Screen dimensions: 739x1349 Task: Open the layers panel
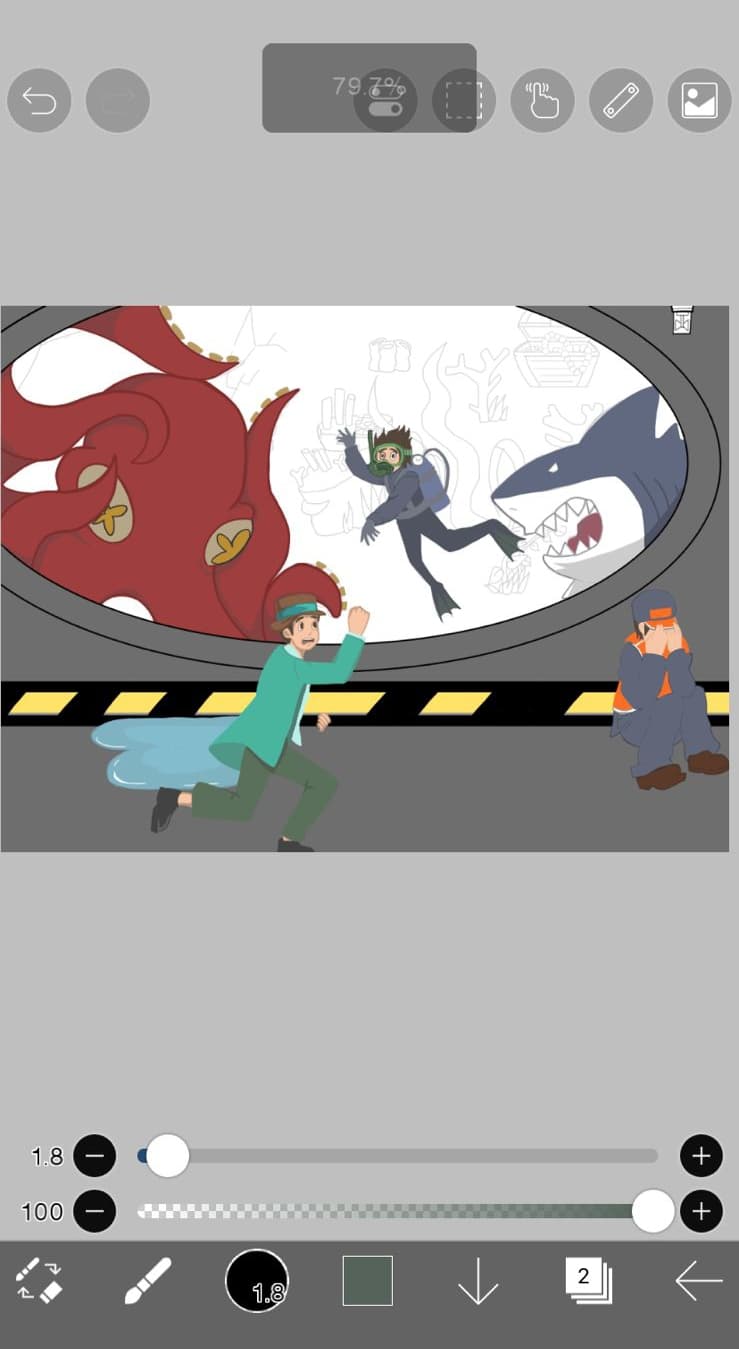(x=588, y=1281)
